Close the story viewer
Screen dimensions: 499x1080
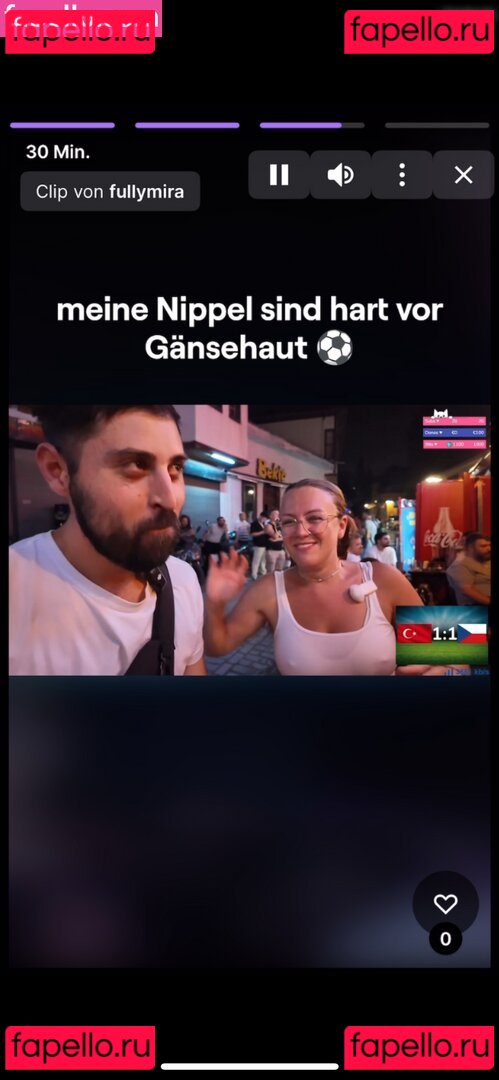pos(463,175)
